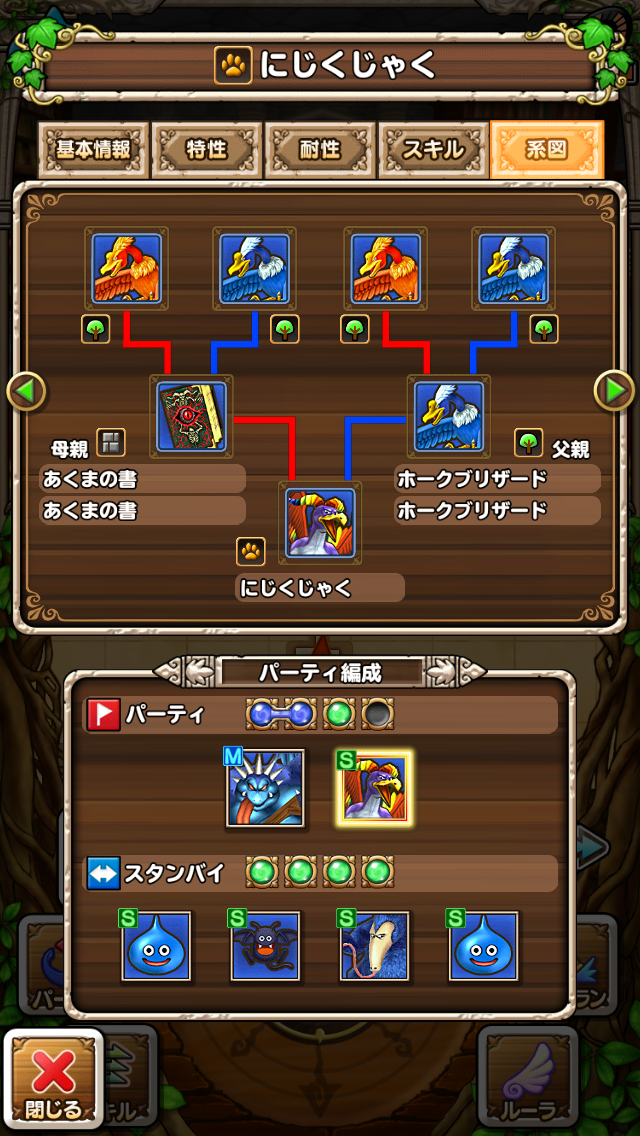The width and height of the screenshot is (640, 1136).
Task: Tap the あくまの書 mother monster icon
Action: click(192, 417)
